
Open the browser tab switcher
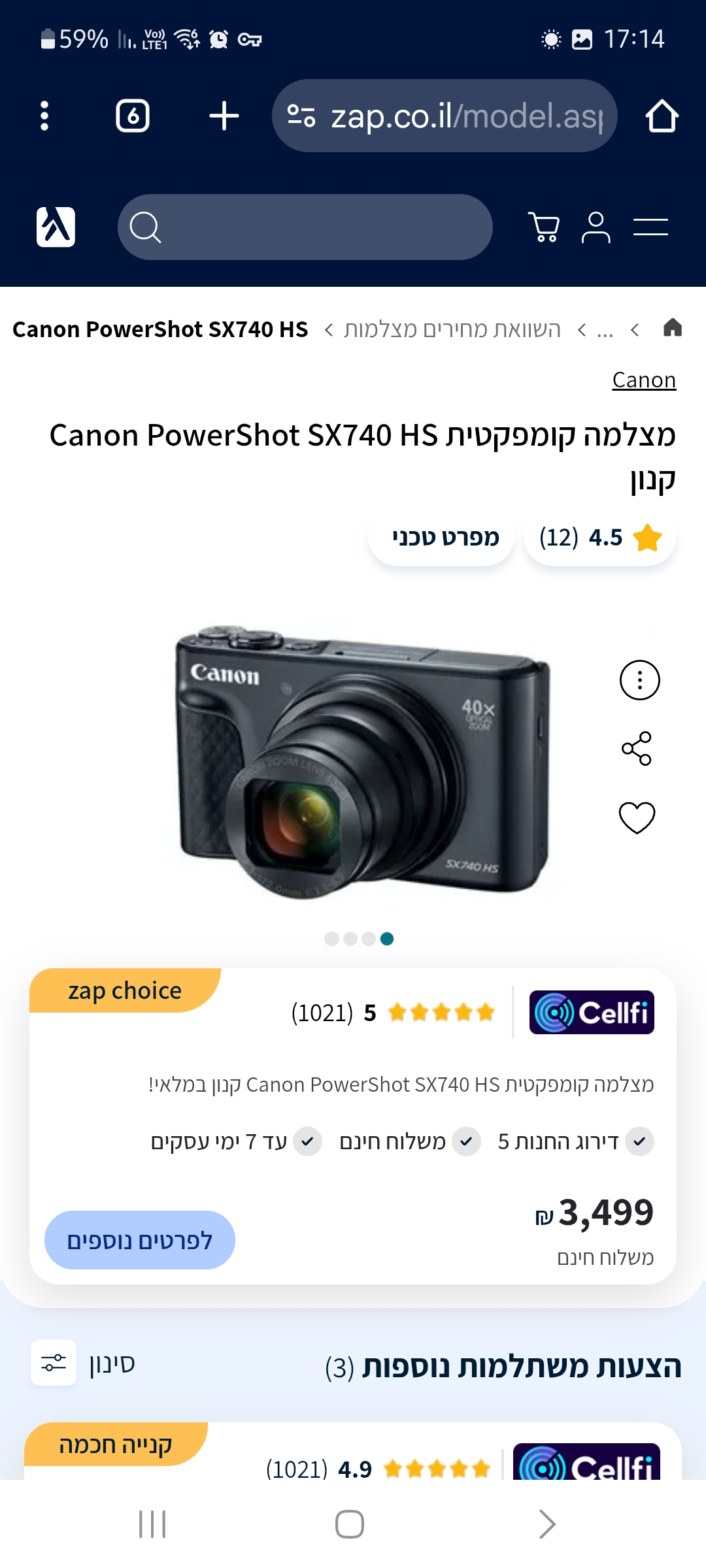[x=133, y=116]
